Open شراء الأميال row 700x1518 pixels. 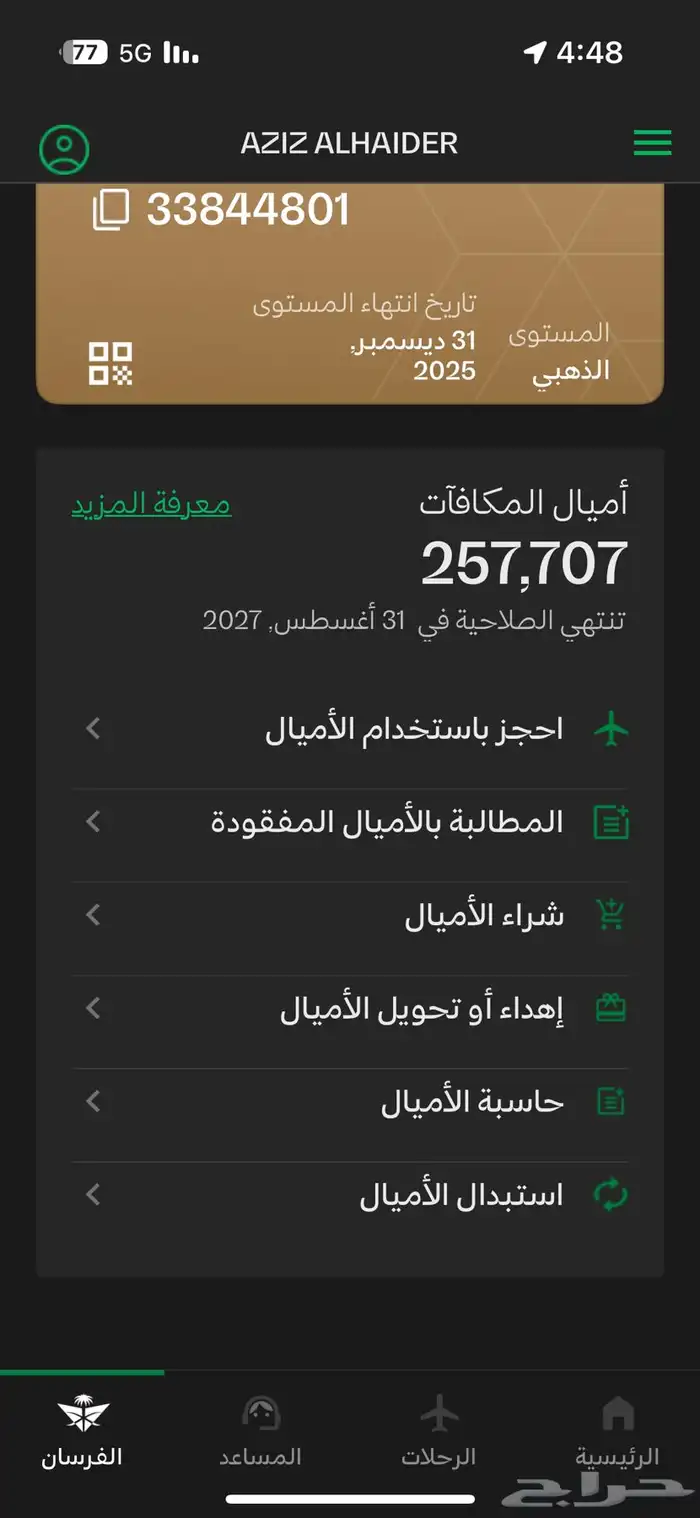pos(350,915)
